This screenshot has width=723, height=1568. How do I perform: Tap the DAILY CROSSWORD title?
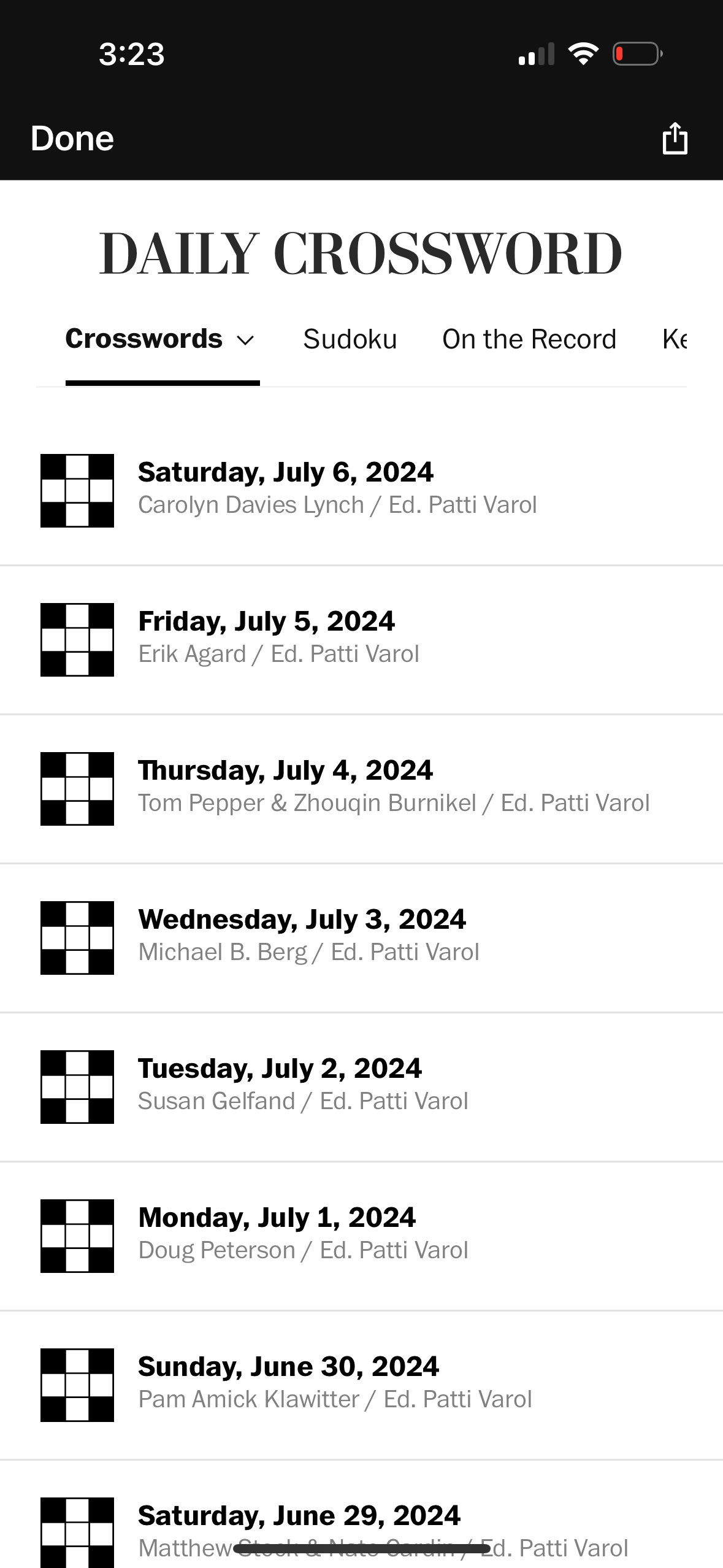click(361, 253)
